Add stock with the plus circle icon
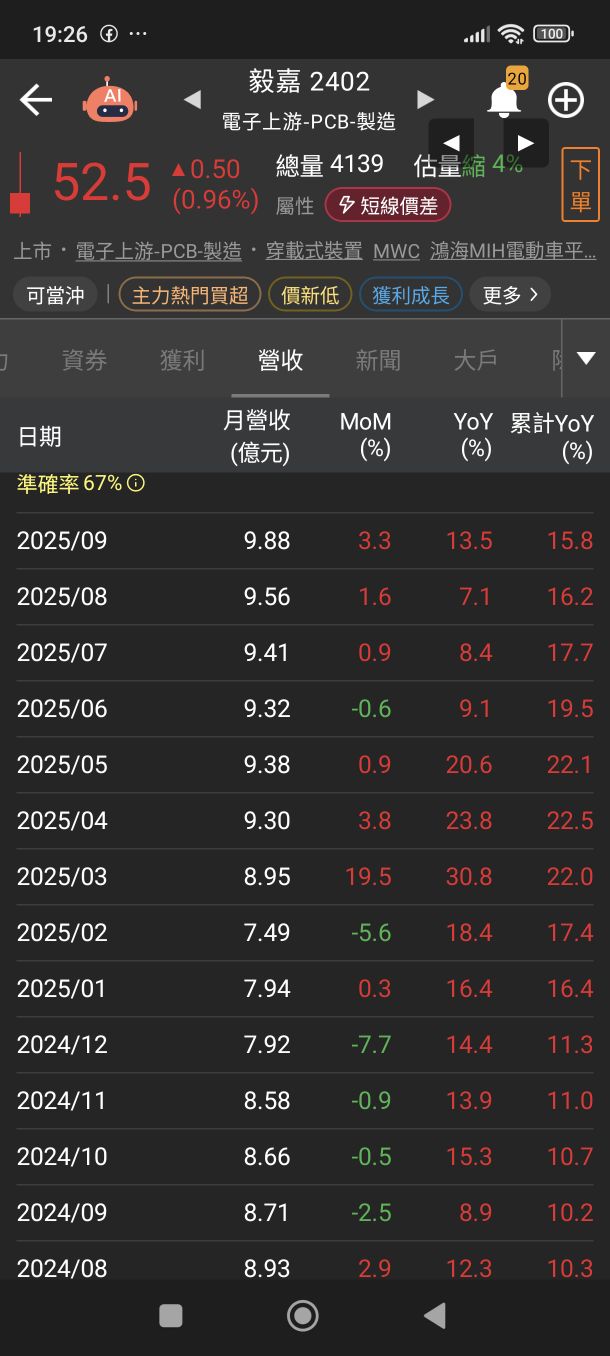 pos(566,100)
